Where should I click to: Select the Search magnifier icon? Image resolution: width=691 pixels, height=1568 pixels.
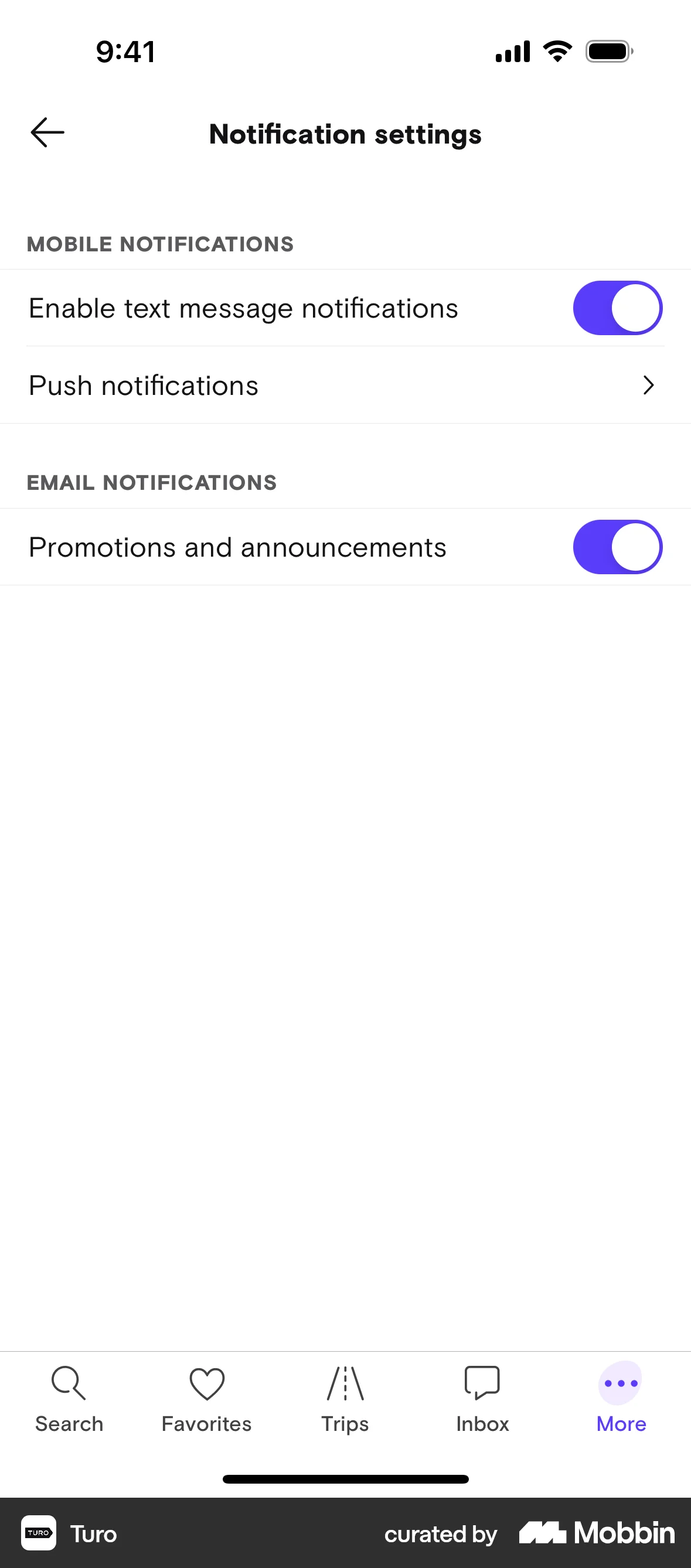point(69,1383)
